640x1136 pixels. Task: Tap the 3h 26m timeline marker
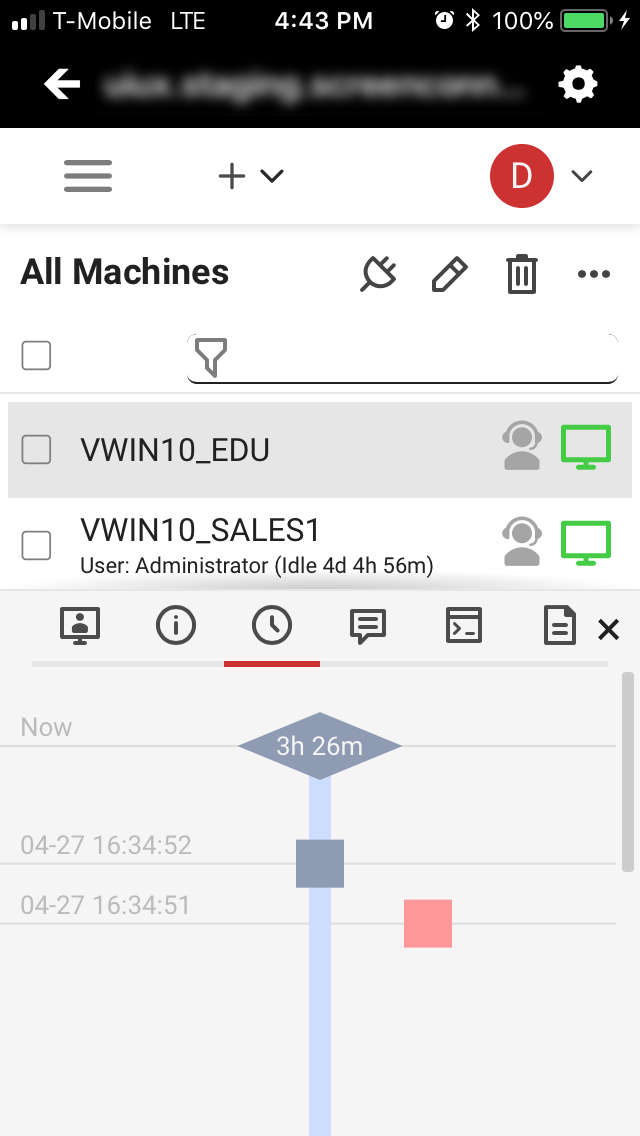tap(319, 746)
